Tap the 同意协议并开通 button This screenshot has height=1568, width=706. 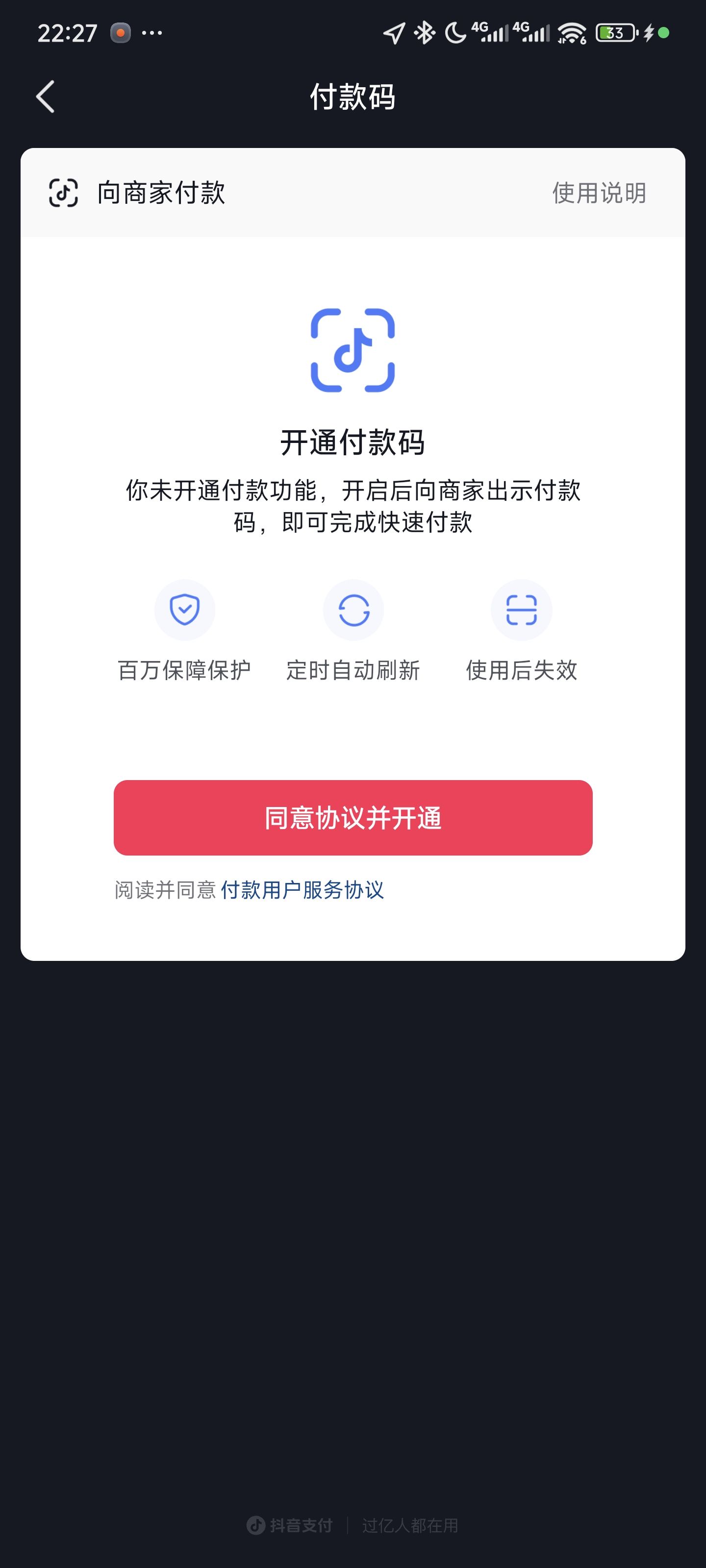(x=353, y=817)
